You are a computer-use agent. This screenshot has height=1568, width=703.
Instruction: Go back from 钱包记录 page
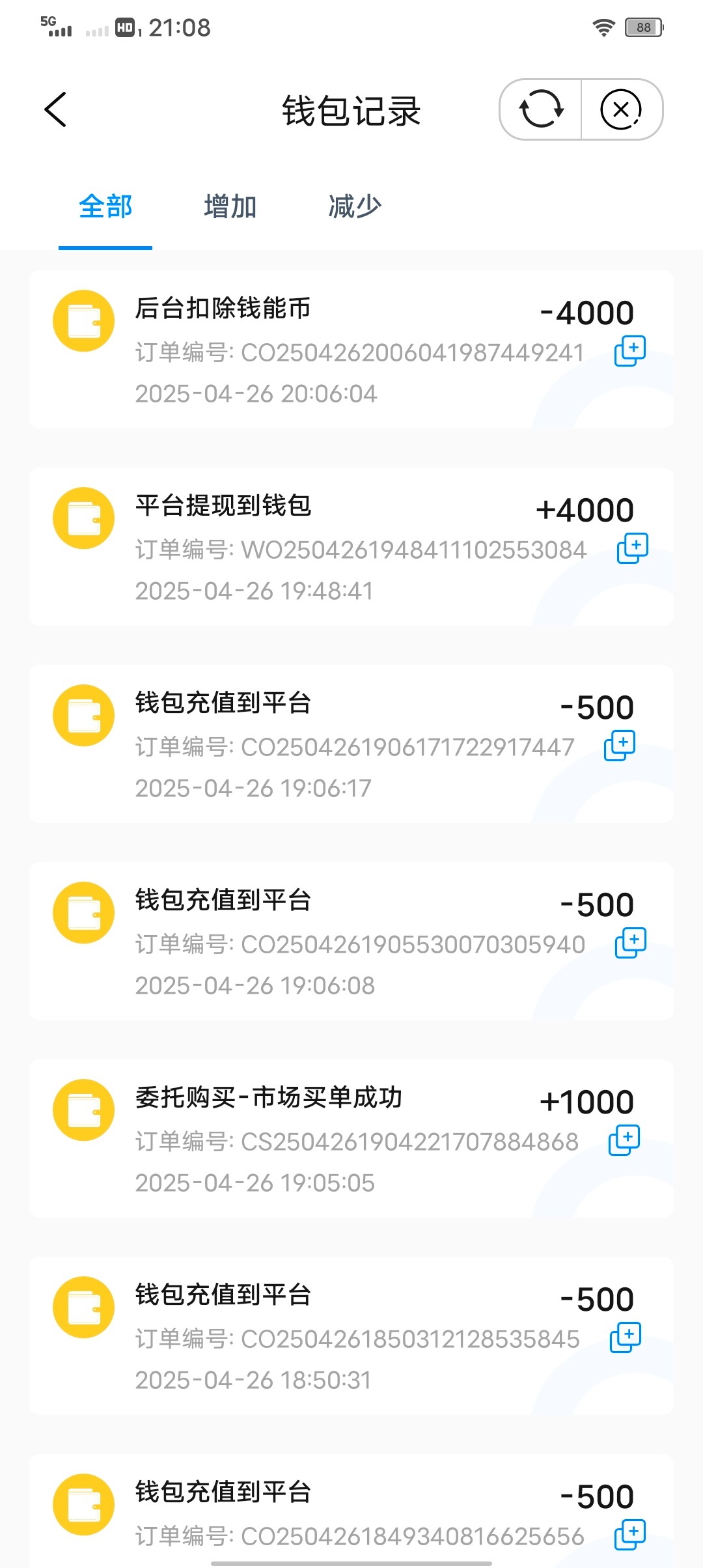pos(56,109)
